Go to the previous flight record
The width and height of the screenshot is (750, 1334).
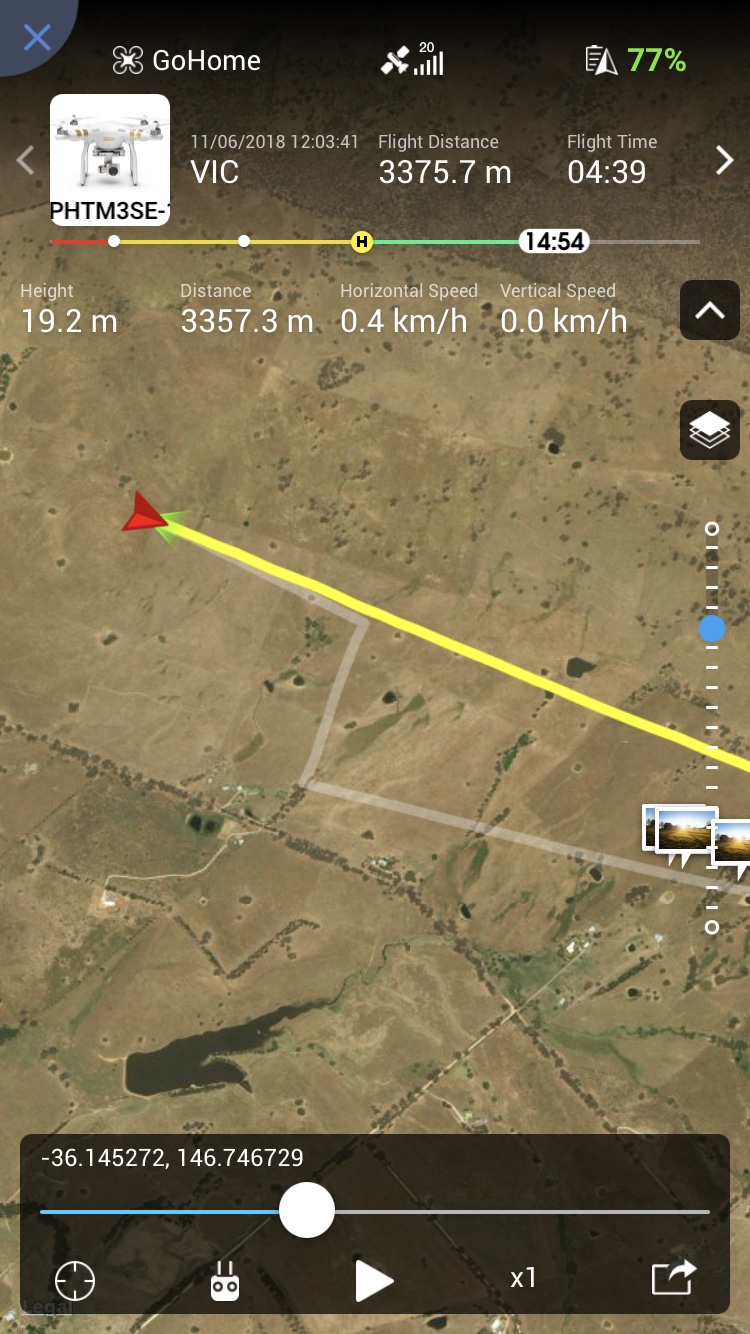tap(26, 160)
